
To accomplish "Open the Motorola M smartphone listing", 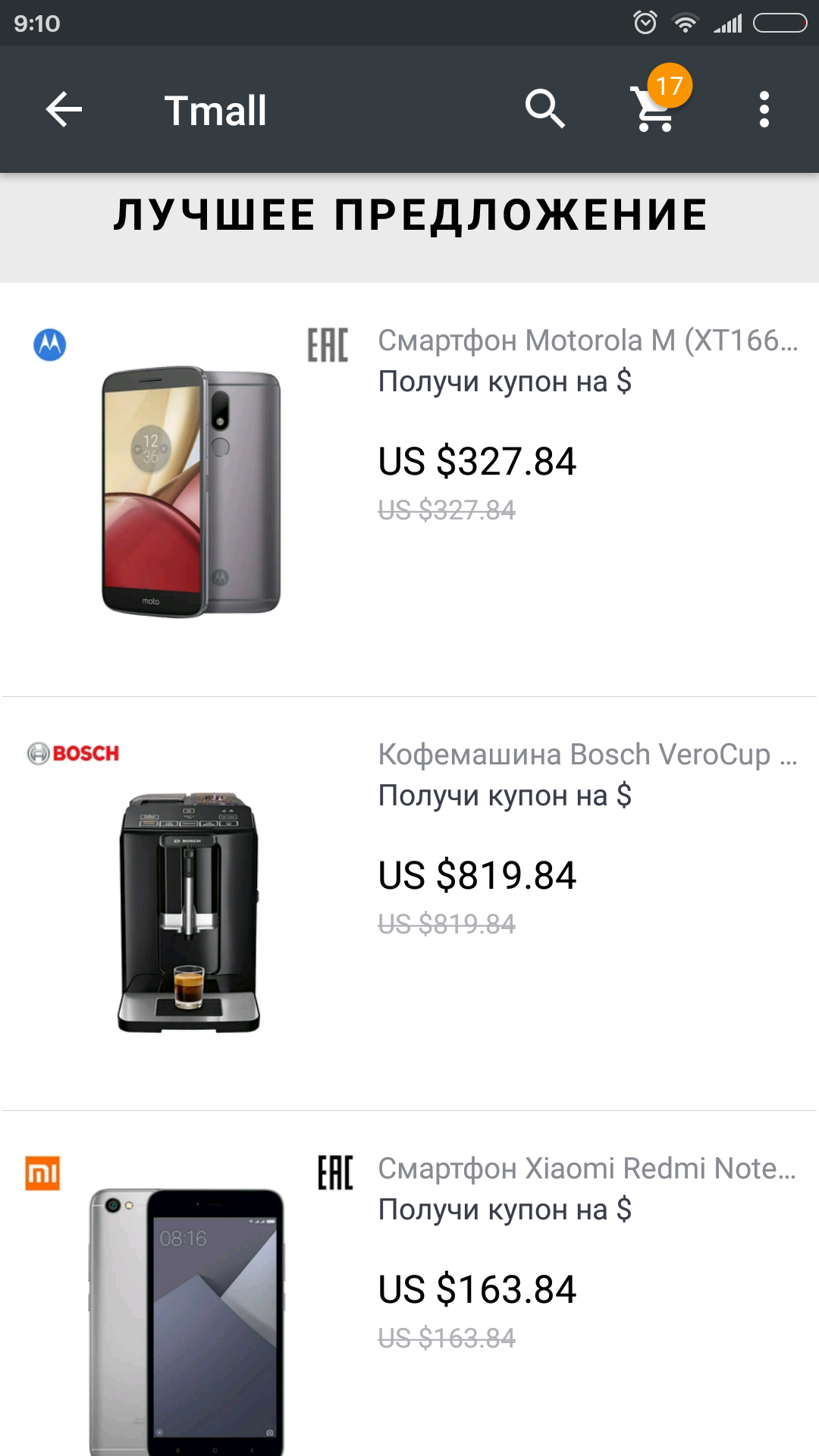I will click(x=409, y=489).
